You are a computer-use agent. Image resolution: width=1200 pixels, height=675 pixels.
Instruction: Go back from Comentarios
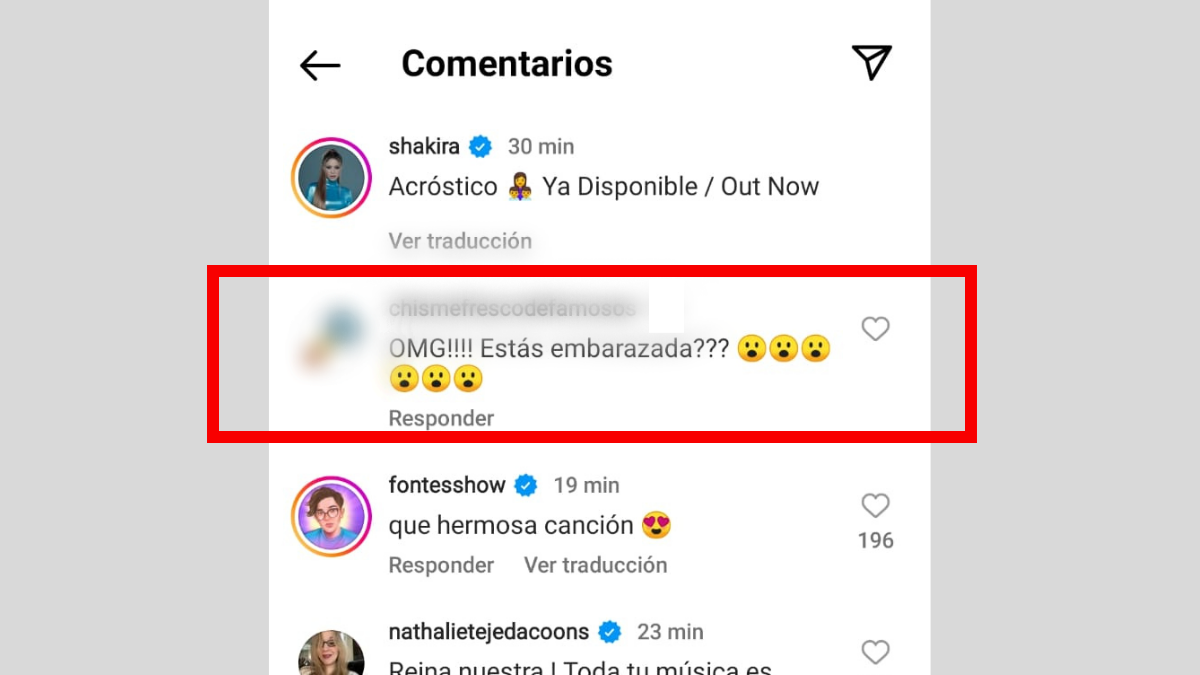tap(320, 65)
